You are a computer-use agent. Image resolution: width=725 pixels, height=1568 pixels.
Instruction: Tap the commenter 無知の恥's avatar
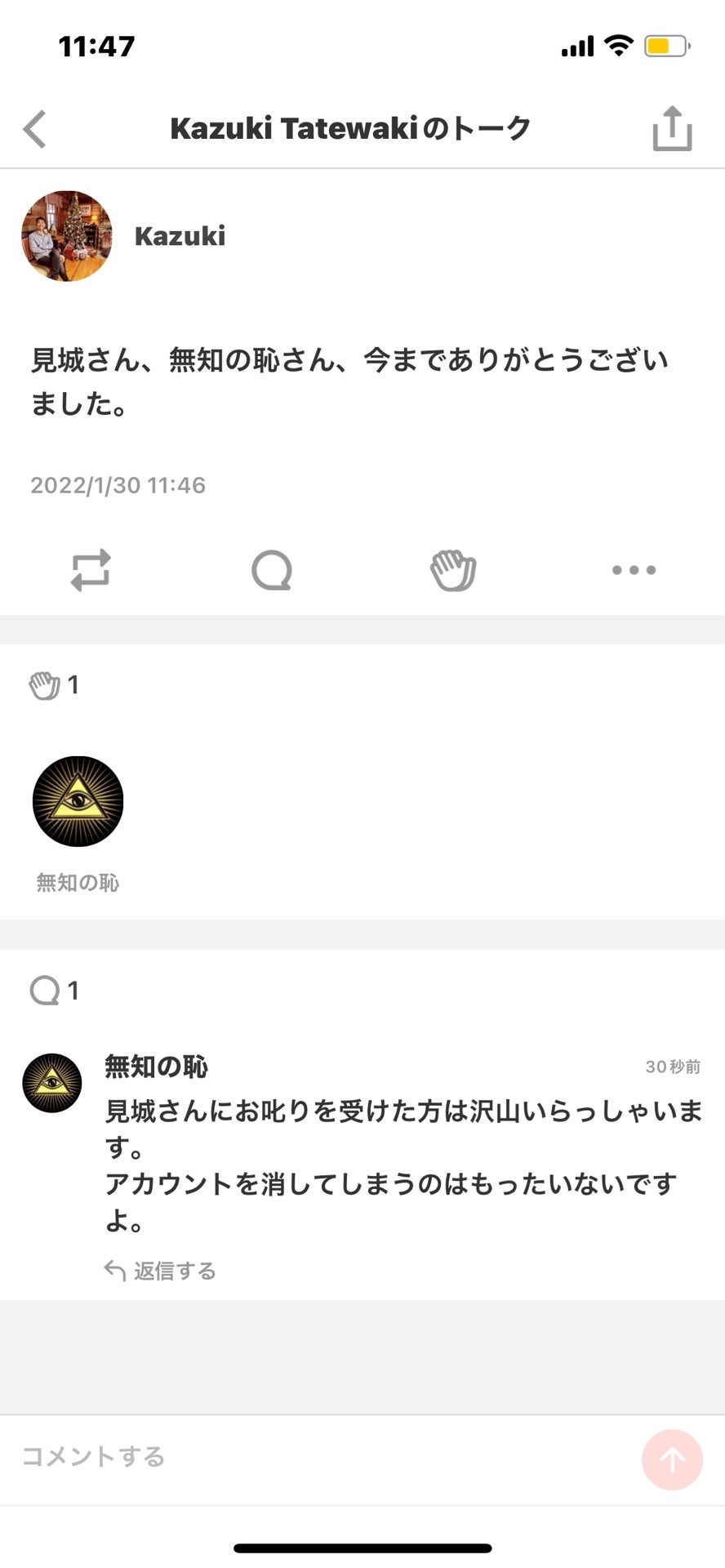coord(51,1082)
